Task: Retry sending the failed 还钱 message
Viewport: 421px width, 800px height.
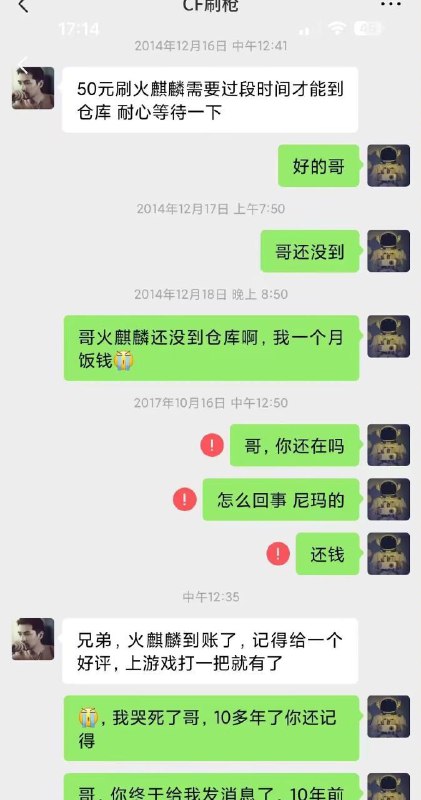Action: pyautogui.click(x=278, y=554)
